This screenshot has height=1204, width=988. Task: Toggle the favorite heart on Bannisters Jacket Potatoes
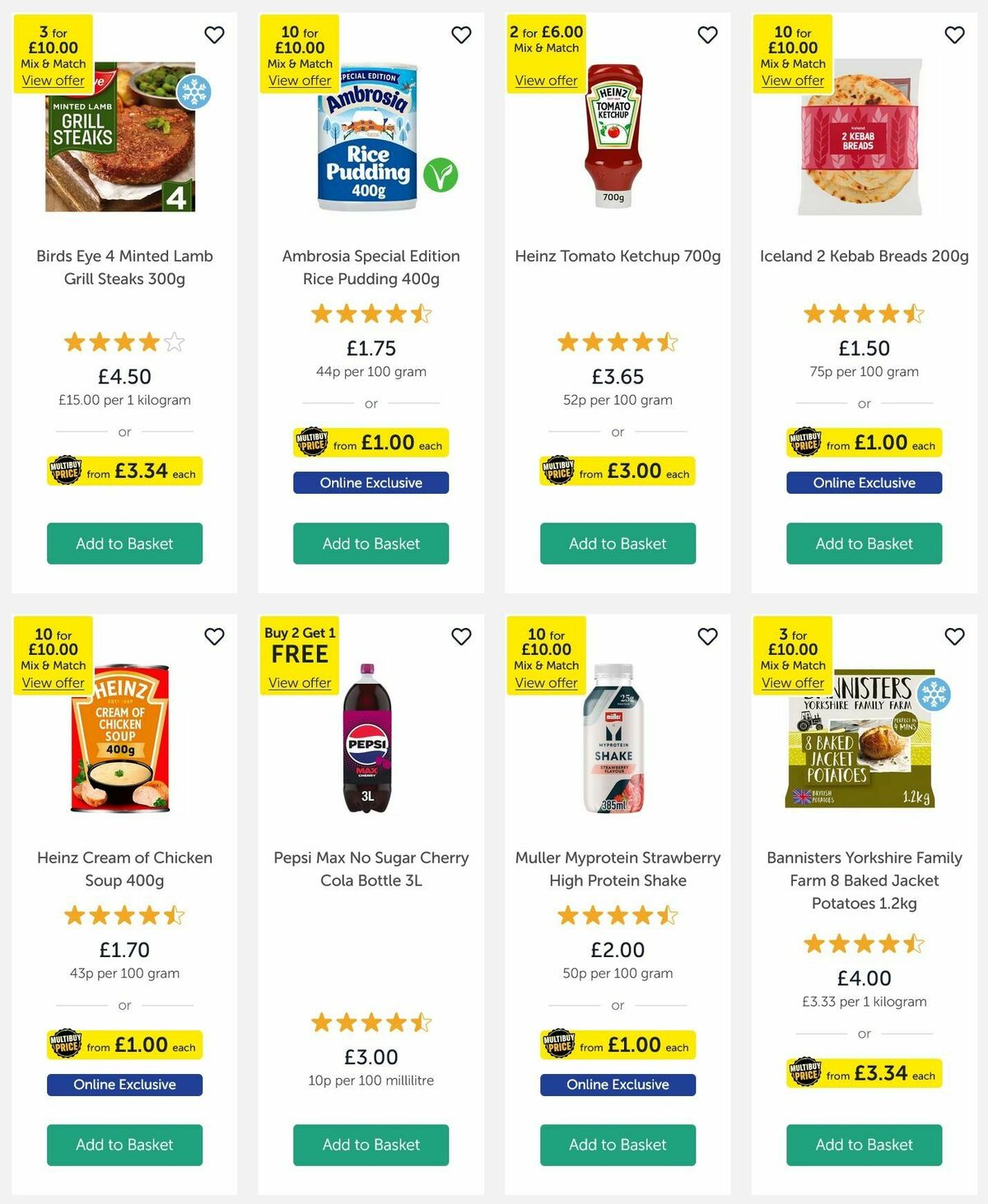coord(953,636)
